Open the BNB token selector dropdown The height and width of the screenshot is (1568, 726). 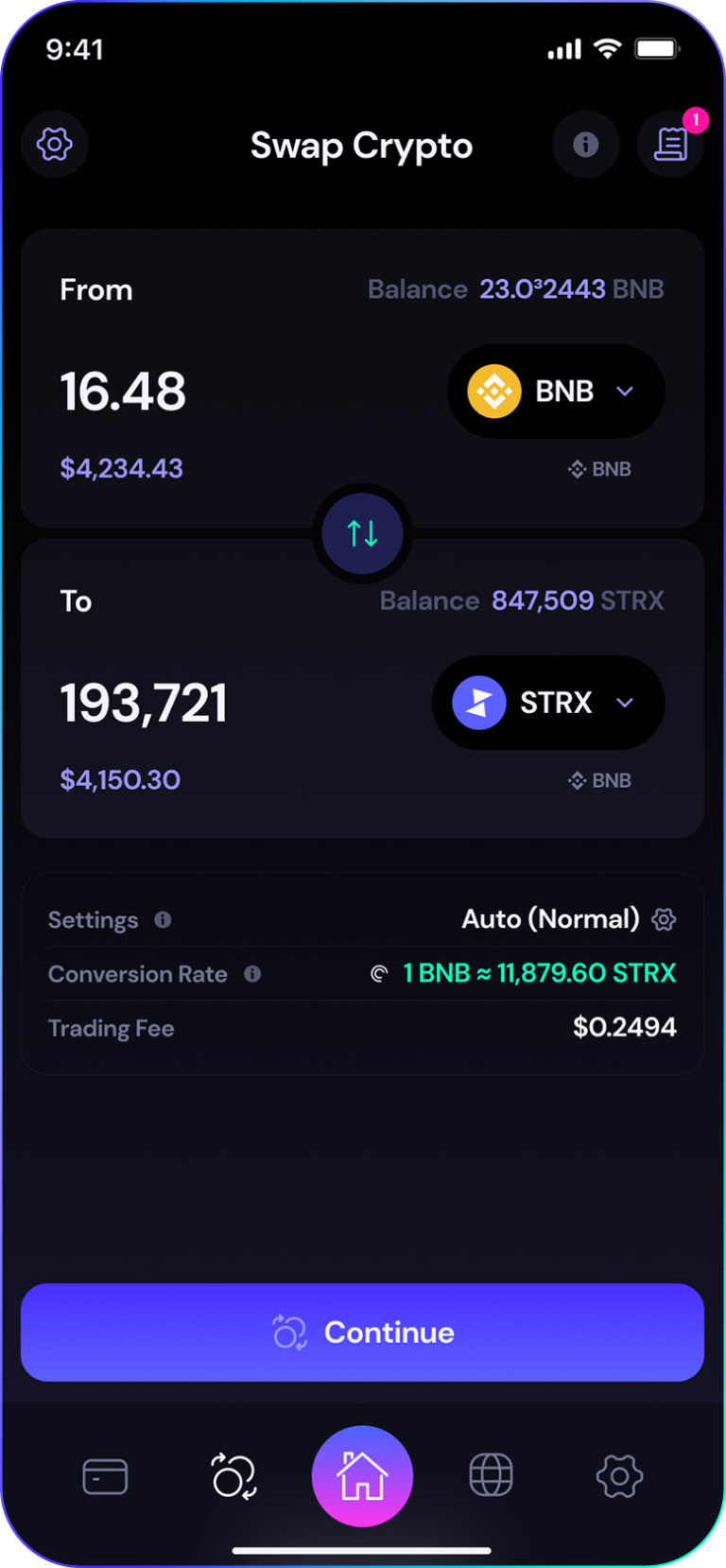click(x=555, y=391)
